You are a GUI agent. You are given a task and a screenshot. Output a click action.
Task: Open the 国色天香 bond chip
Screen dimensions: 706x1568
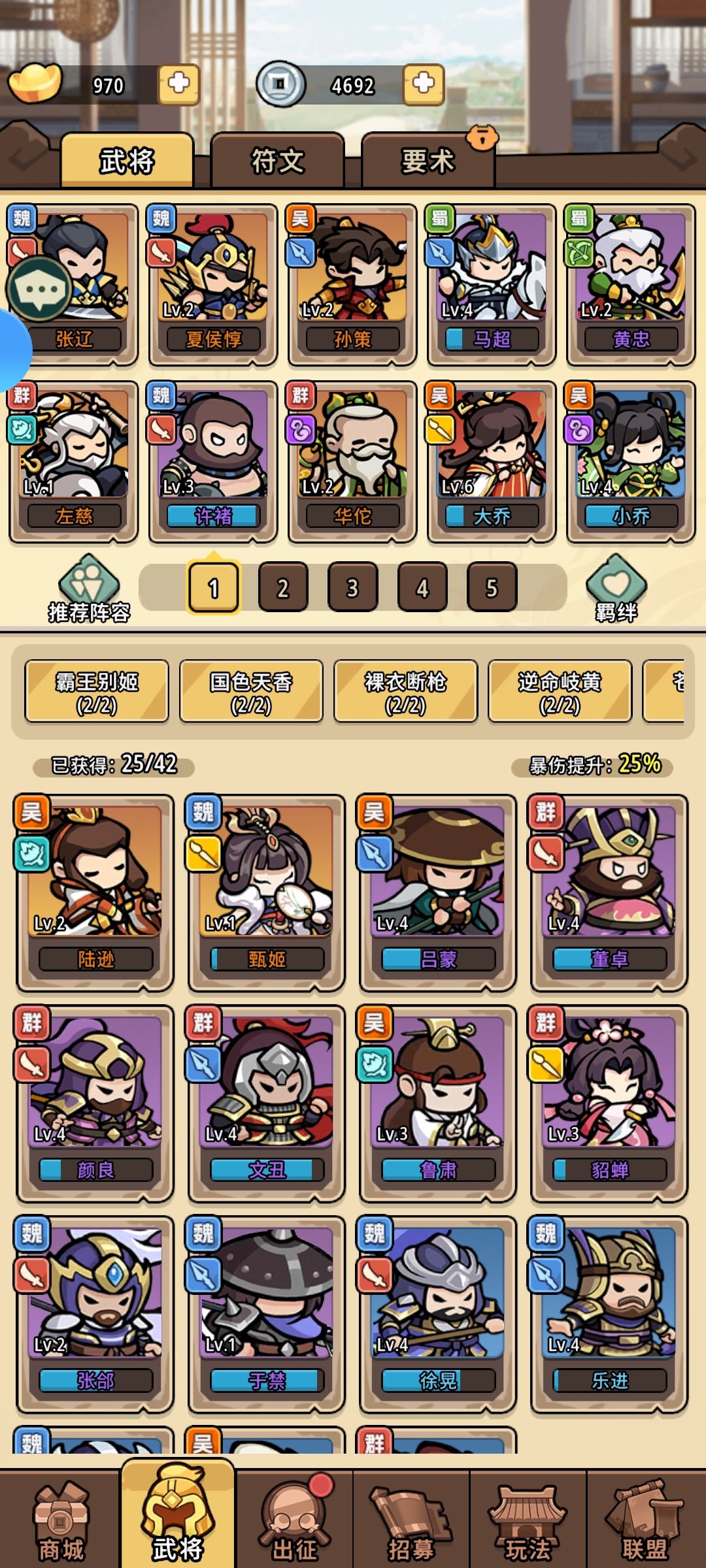[251, 692]
